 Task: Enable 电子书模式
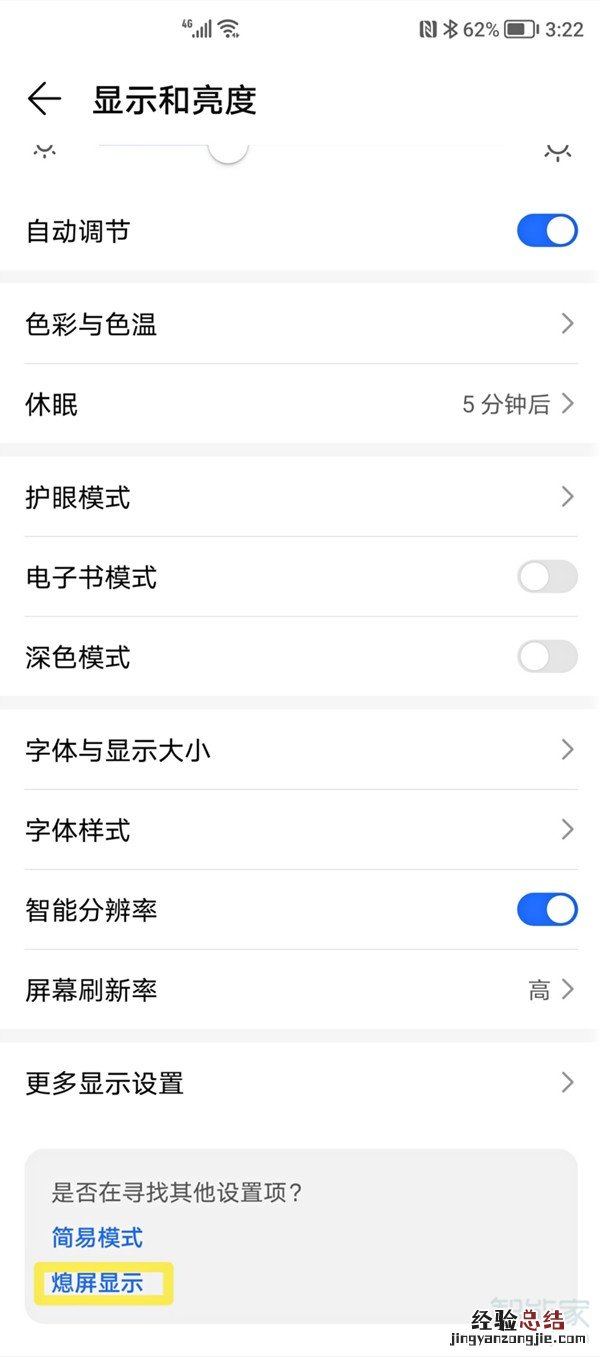[546, 577]
